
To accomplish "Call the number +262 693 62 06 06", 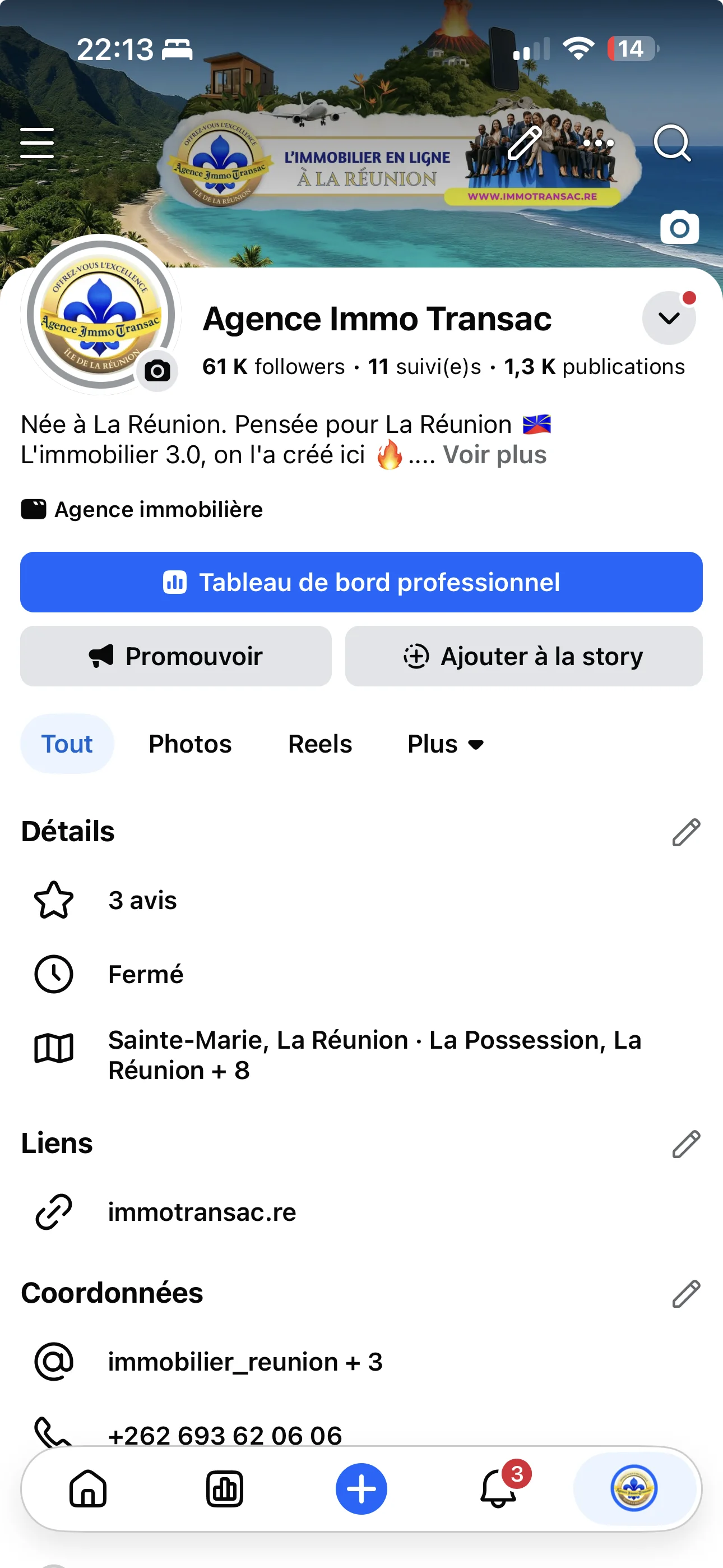I will [225, 1434].
